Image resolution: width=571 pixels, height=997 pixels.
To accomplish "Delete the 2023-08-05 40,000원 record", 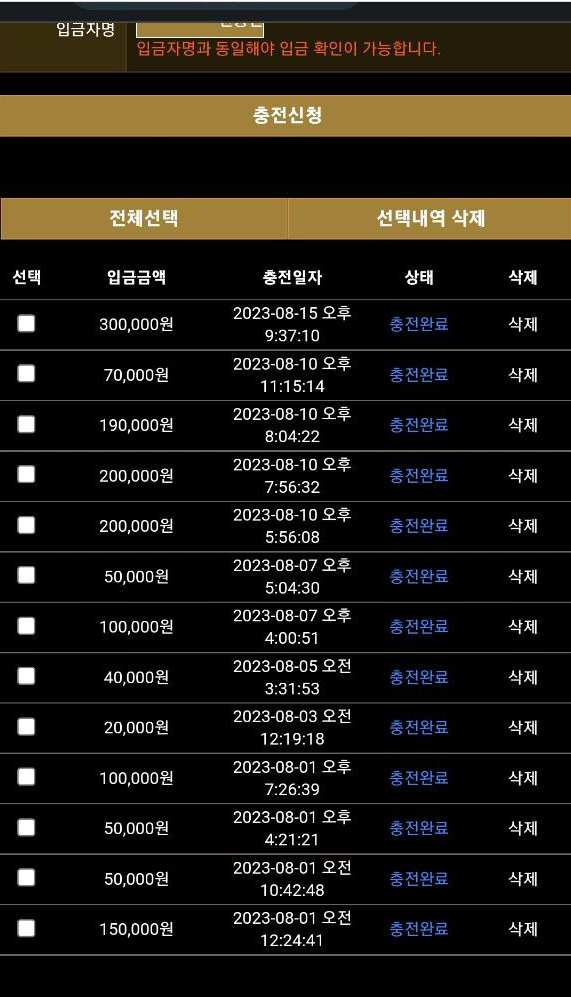I will 523,677.
